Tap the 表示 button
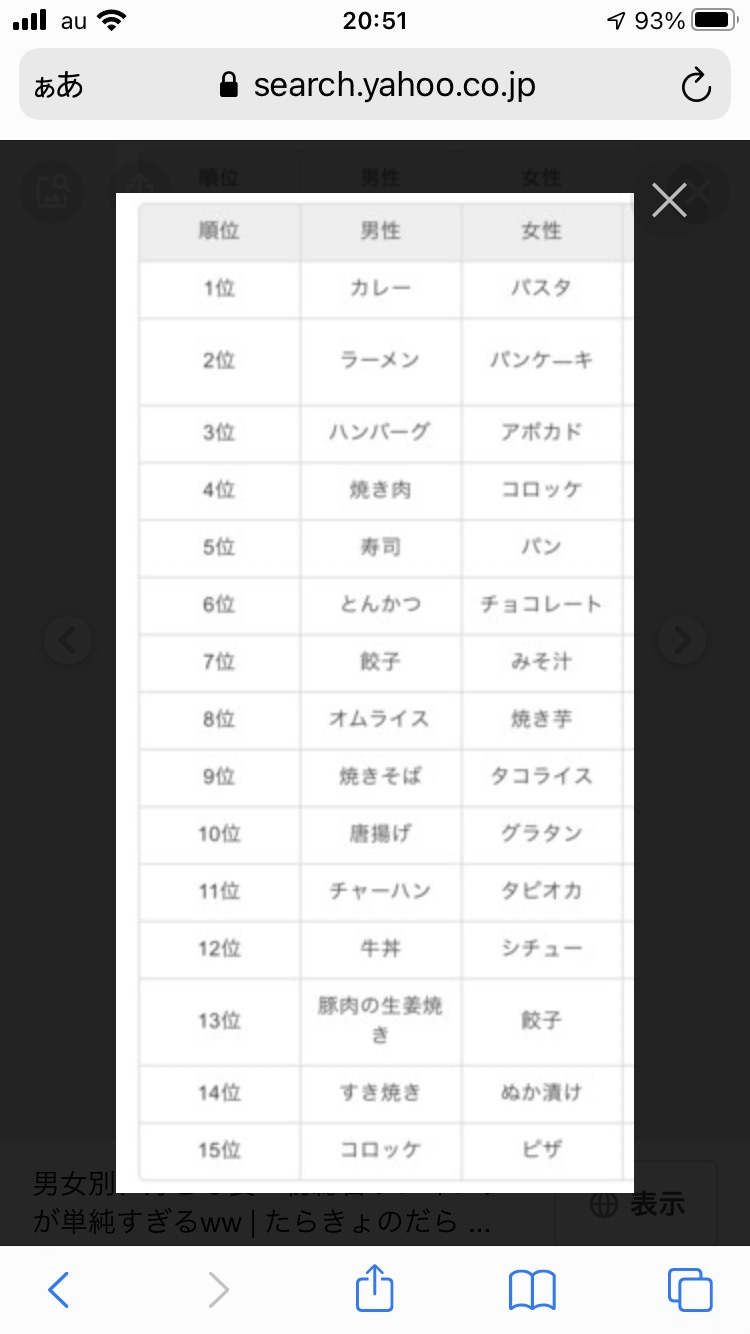The width and height of the screenshot is (750, 1334). click(652, 1205)
